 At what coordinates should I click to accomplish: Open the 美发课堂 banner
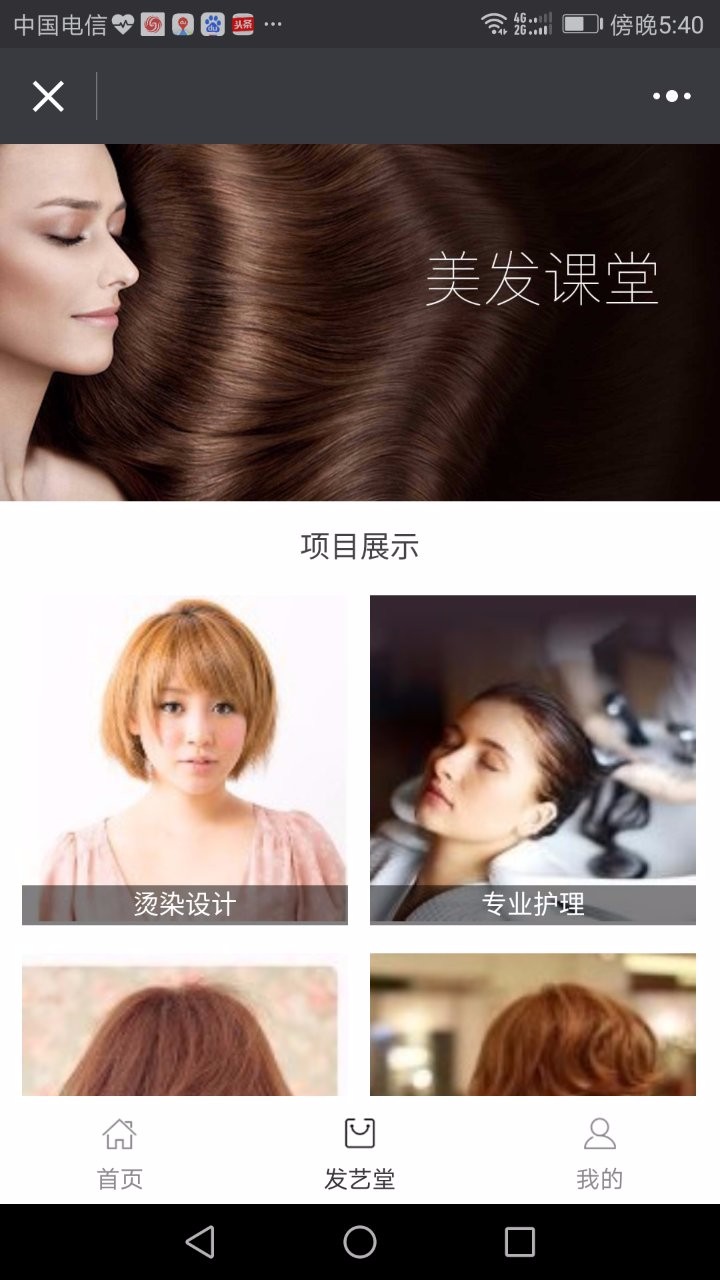point(360,322)
